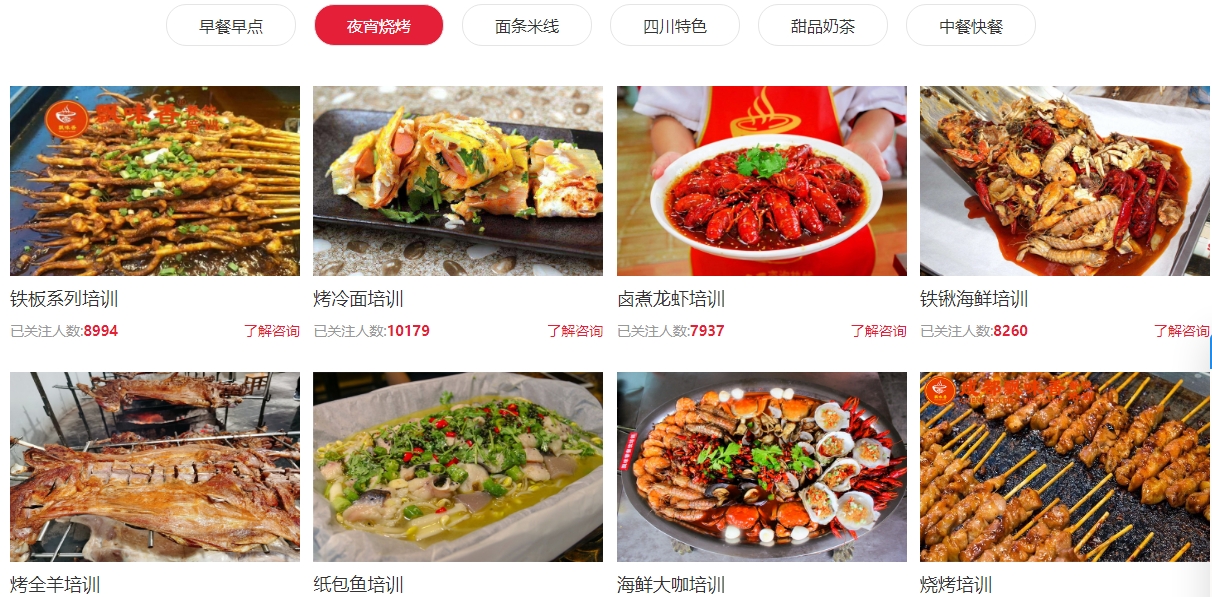The image size is (1212, 597).
Task: View the 烧烤培训 course
Action: coord(1065,467)
